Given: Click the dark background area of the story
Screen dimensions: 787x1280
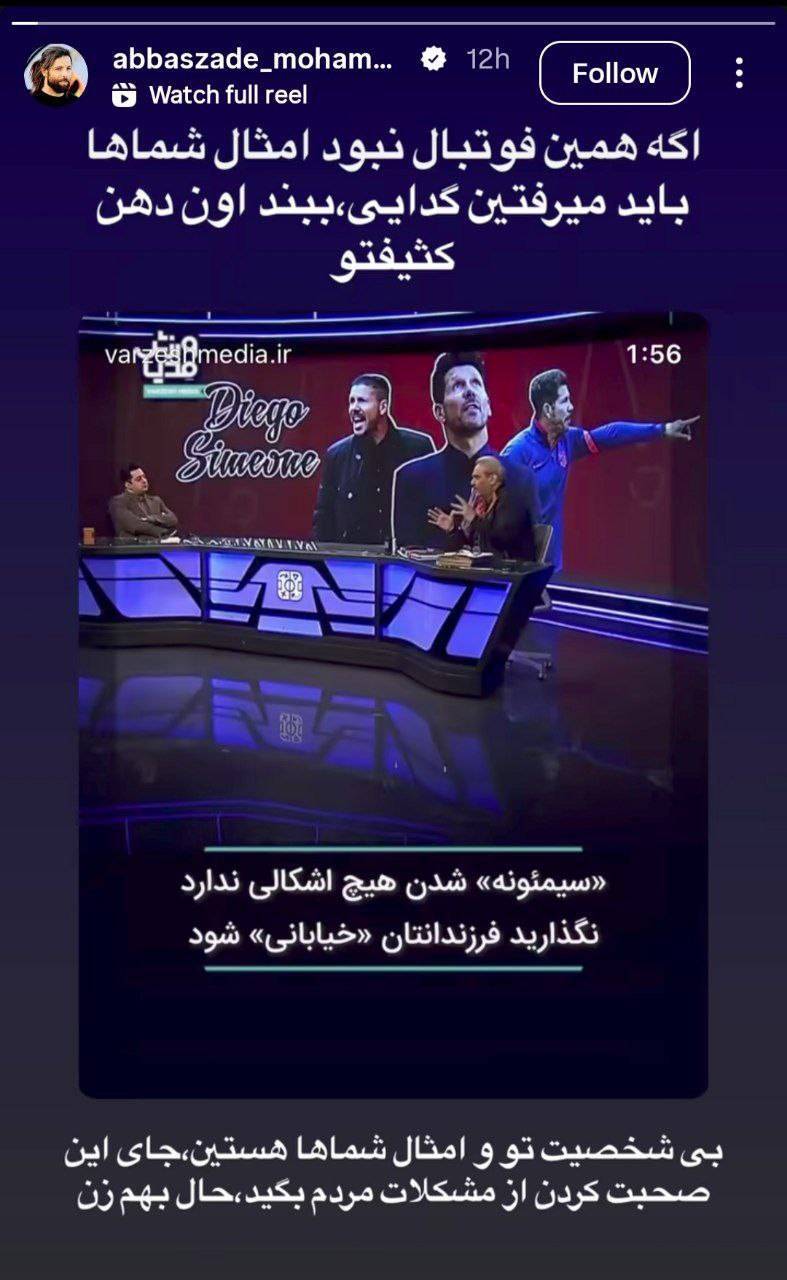Looking at the screenshot, I should (40, 750).
